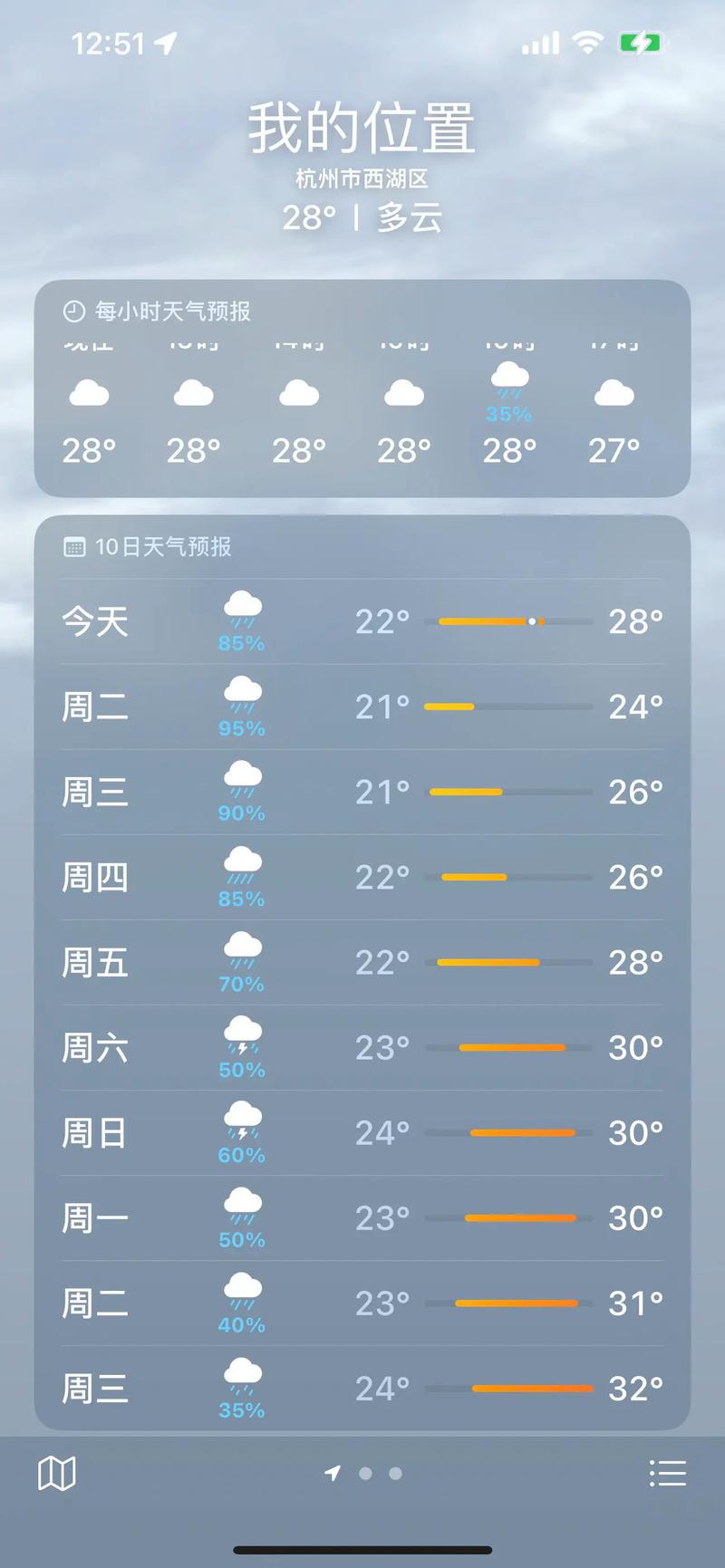Tap the 每小时天气预报 section header
Screen dimensions: 725x1568
point(170,312)
